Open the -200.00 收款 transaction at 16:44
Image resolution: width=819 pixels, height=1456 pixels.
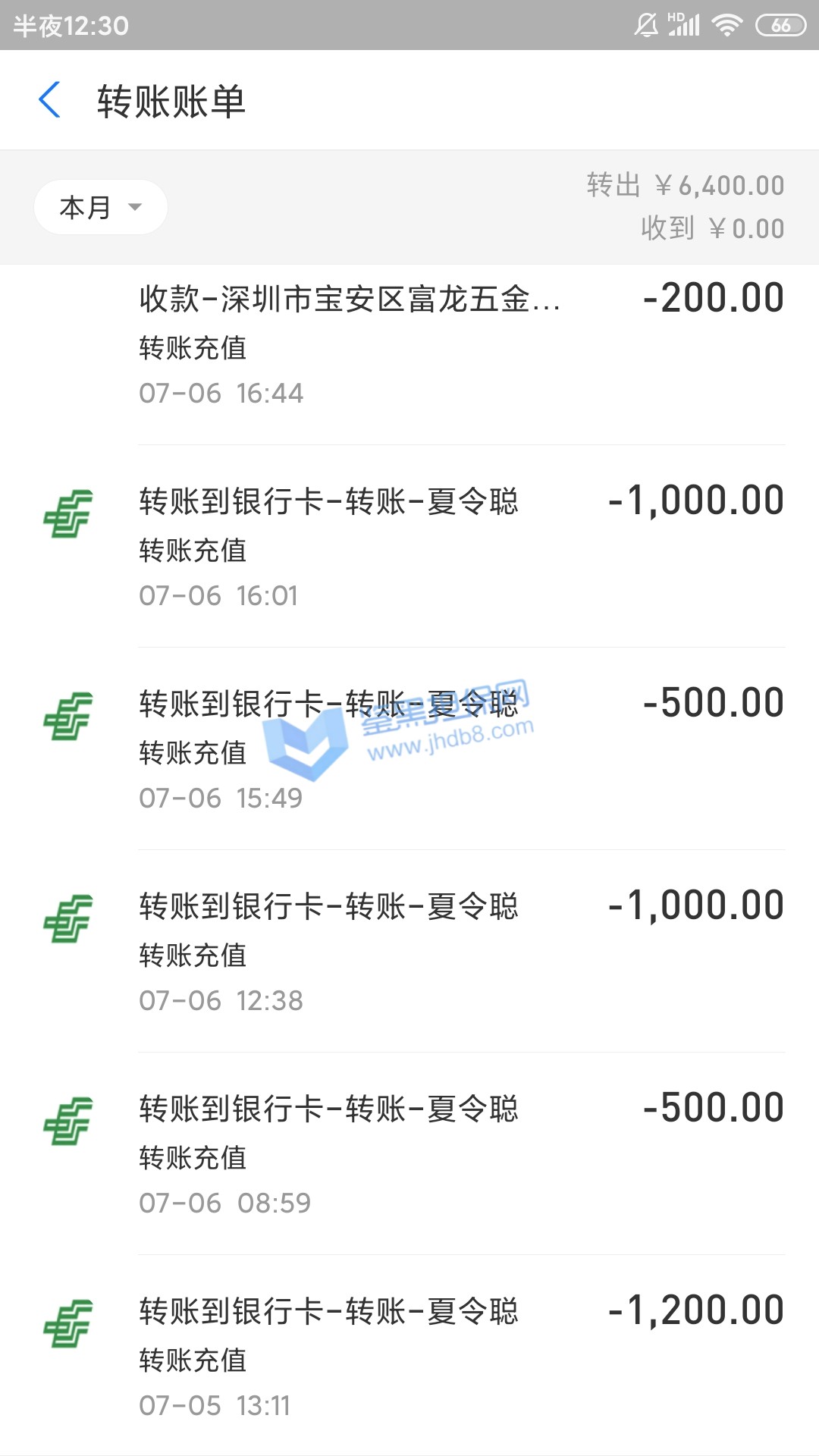409,345
